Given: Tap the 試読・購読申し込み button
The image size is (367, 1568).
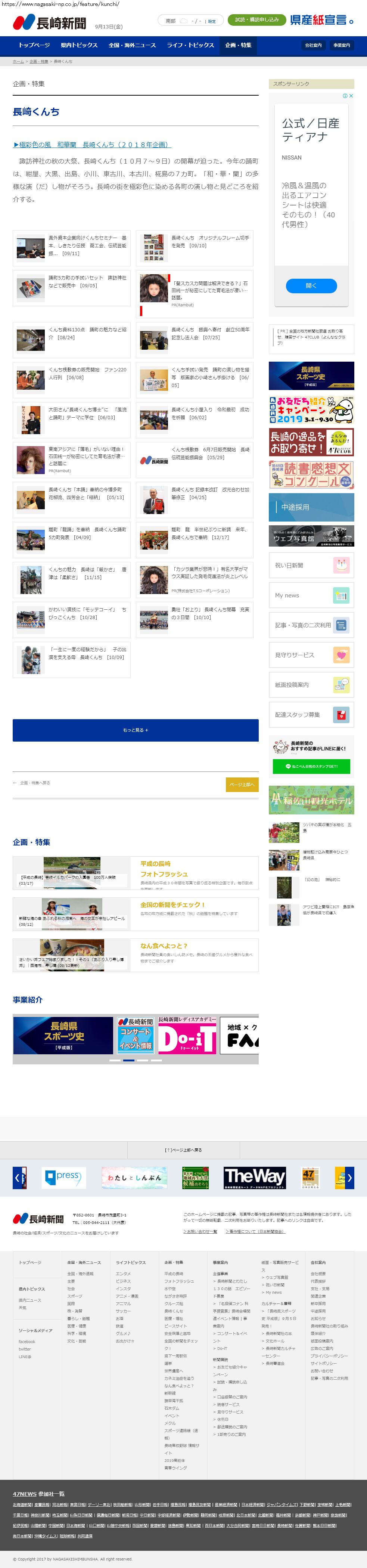Looking at the screenshot, I should 257,19.
